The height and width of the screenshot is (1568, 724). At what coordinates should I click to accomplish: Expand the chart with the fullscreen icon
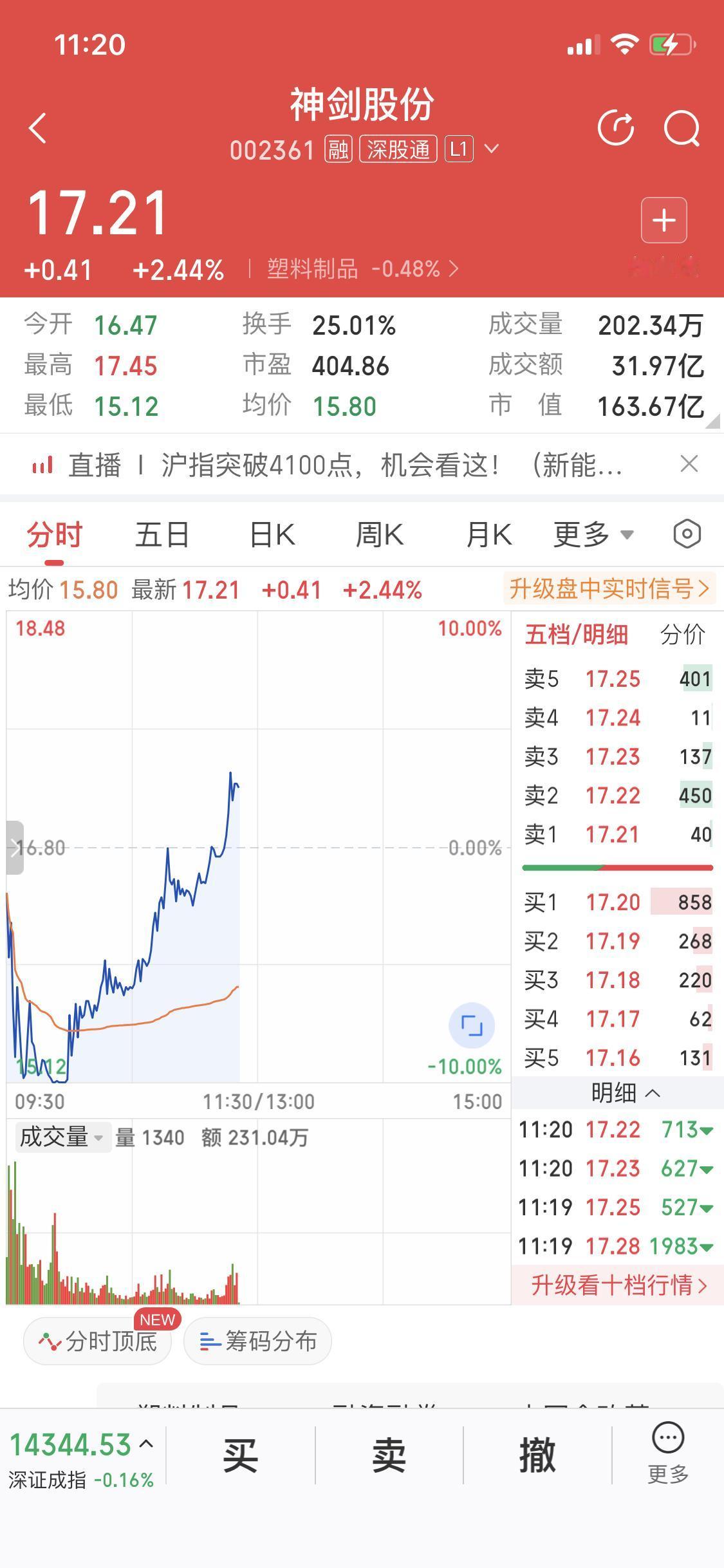(x=472, y=1025)
